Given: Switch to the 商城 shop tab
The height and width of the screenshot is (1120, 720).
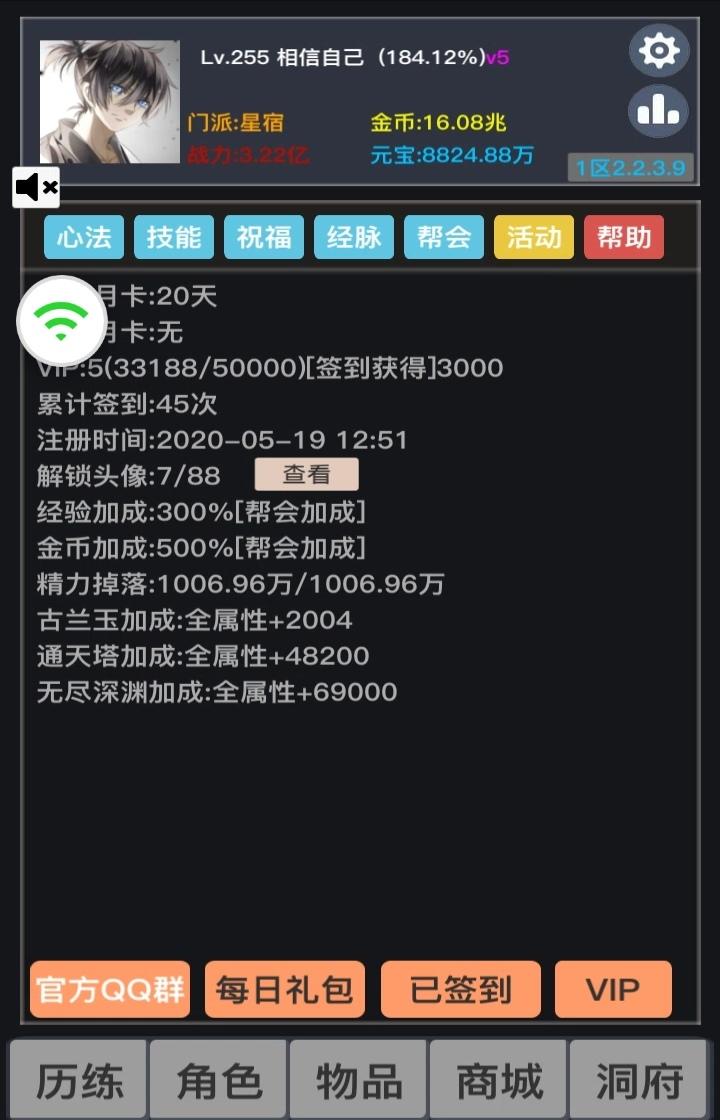Looking at the screenshot, I should (x=498, y=1081).
